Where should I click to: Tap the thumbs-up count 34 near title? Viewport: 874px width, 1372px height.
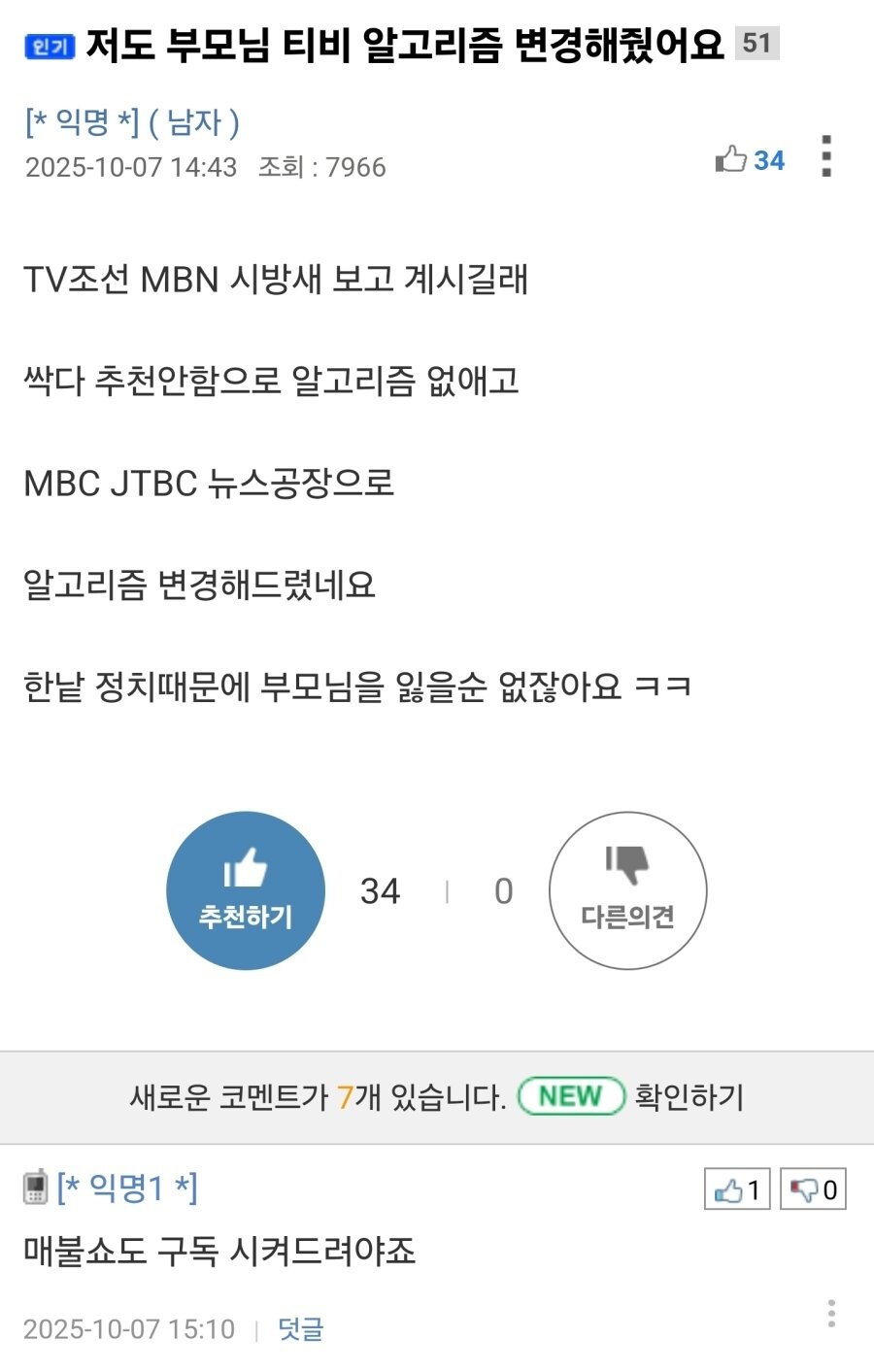click(750, 160)
